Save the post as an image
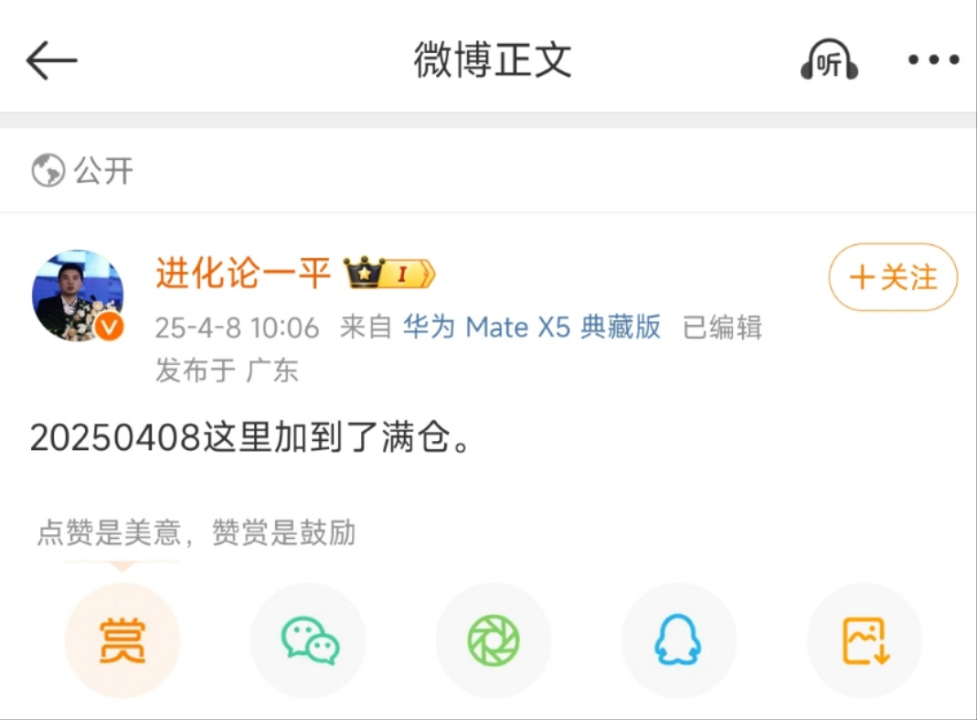Image resolution: width=977 pixels, height=720 pixels. point(865,640)
